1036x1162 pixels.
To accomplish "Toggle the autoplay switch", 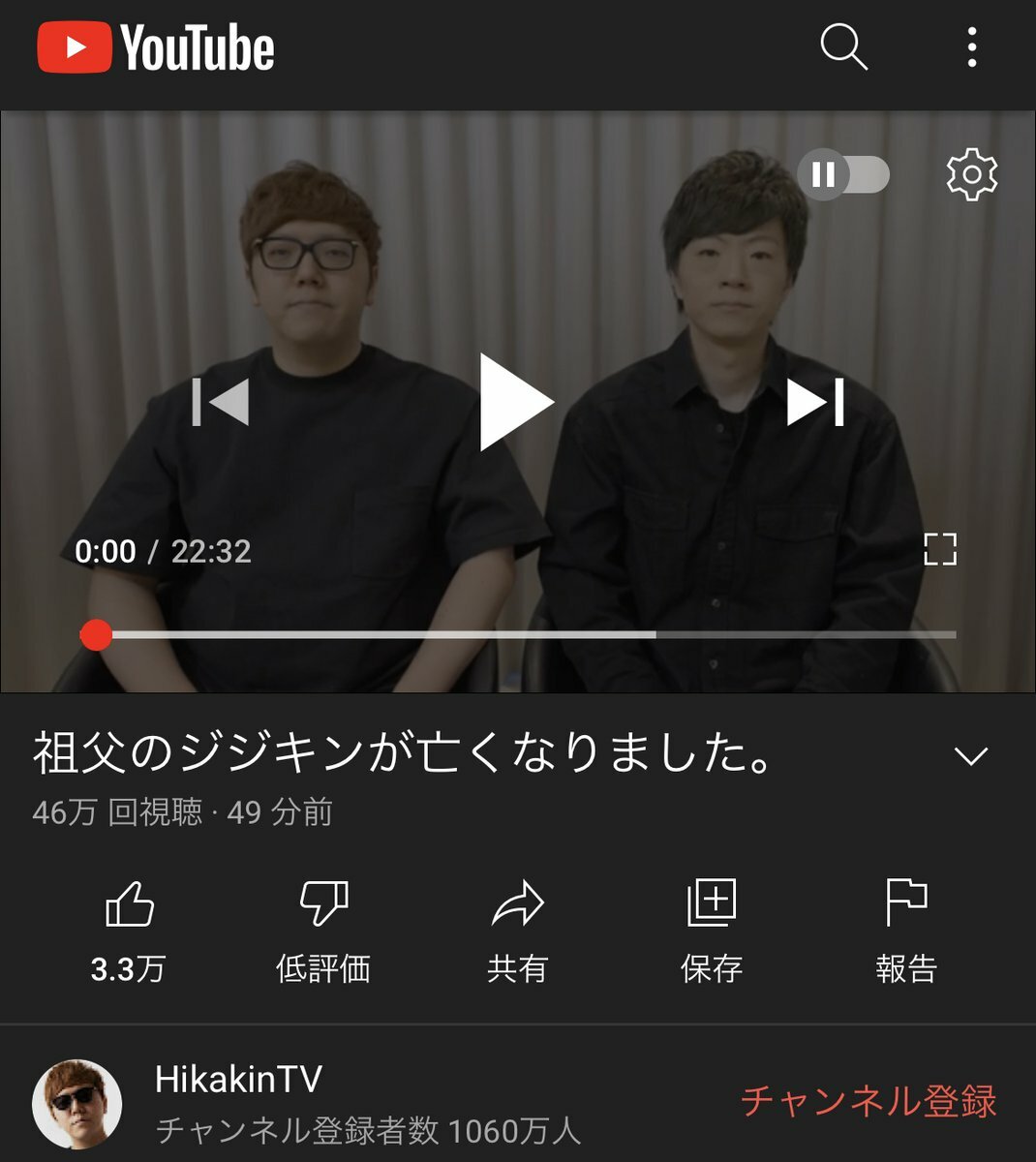I will click(x=843, y=175).
